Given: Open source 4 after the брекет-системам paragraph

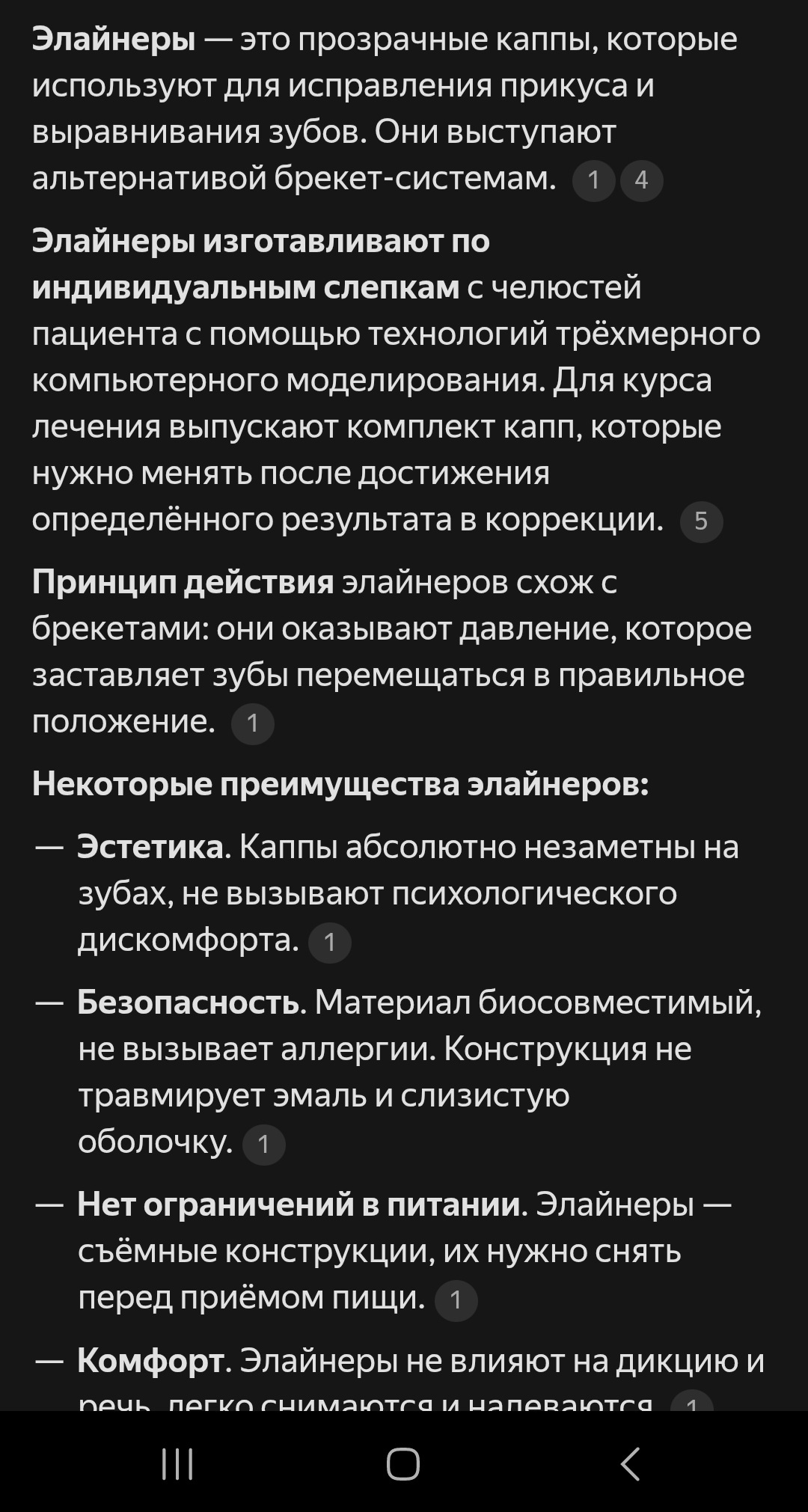Looking at the screenshot, I should point(641,180).
